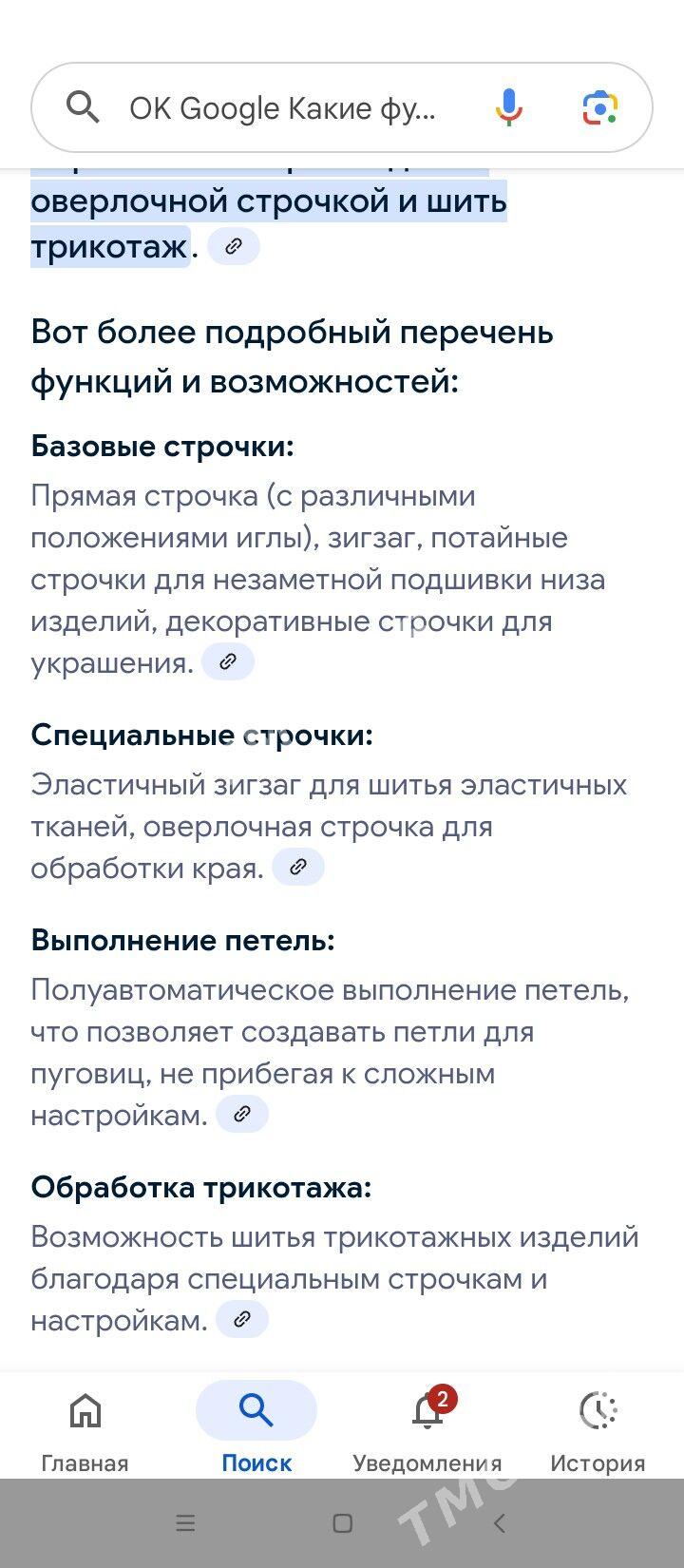Open source link under Базовые строчки
This screenshot has width=684, height=1568.
click(x=228, y=662)
